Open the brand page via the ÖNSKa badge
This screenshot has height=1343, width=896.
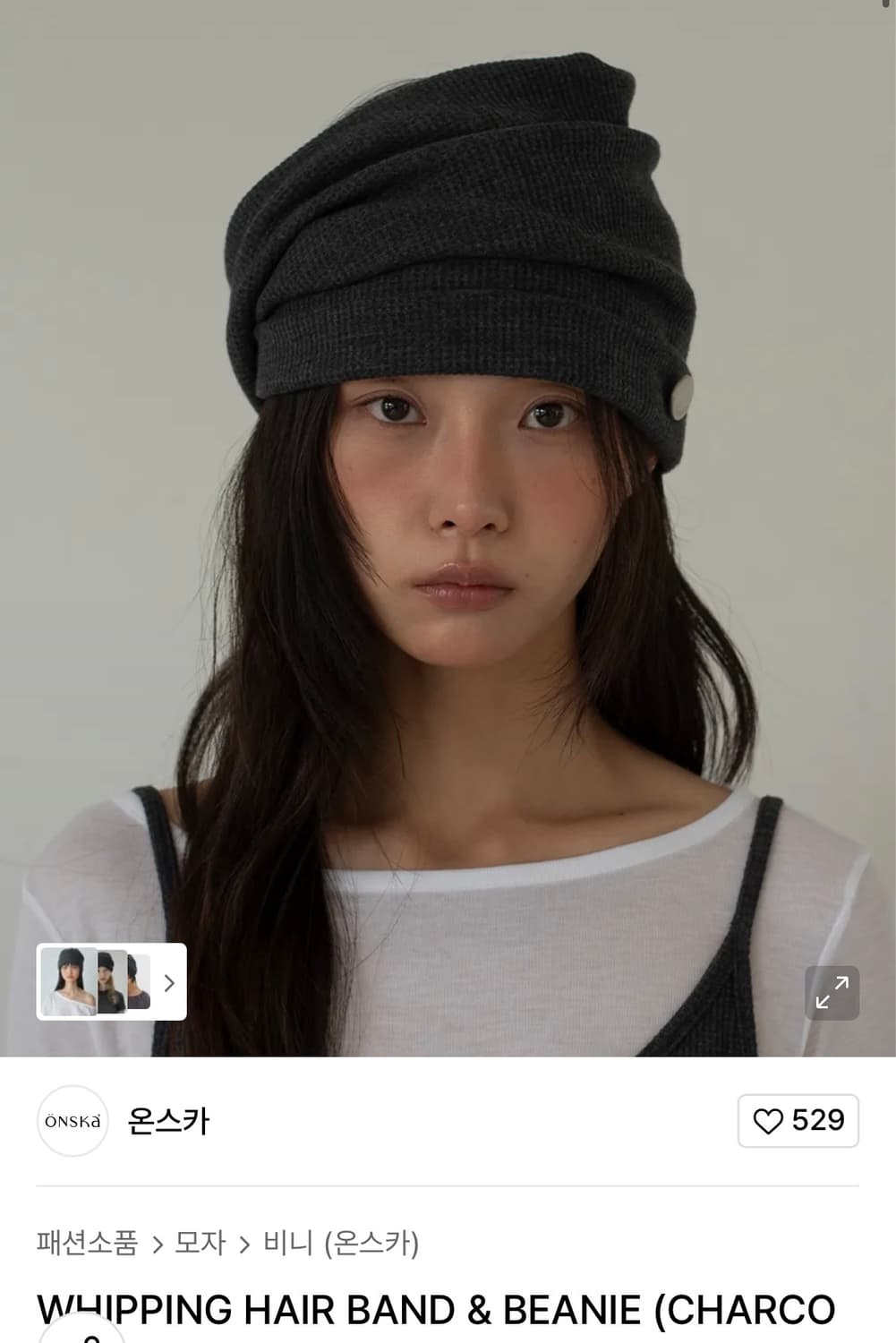click(x=72, y=1121)
